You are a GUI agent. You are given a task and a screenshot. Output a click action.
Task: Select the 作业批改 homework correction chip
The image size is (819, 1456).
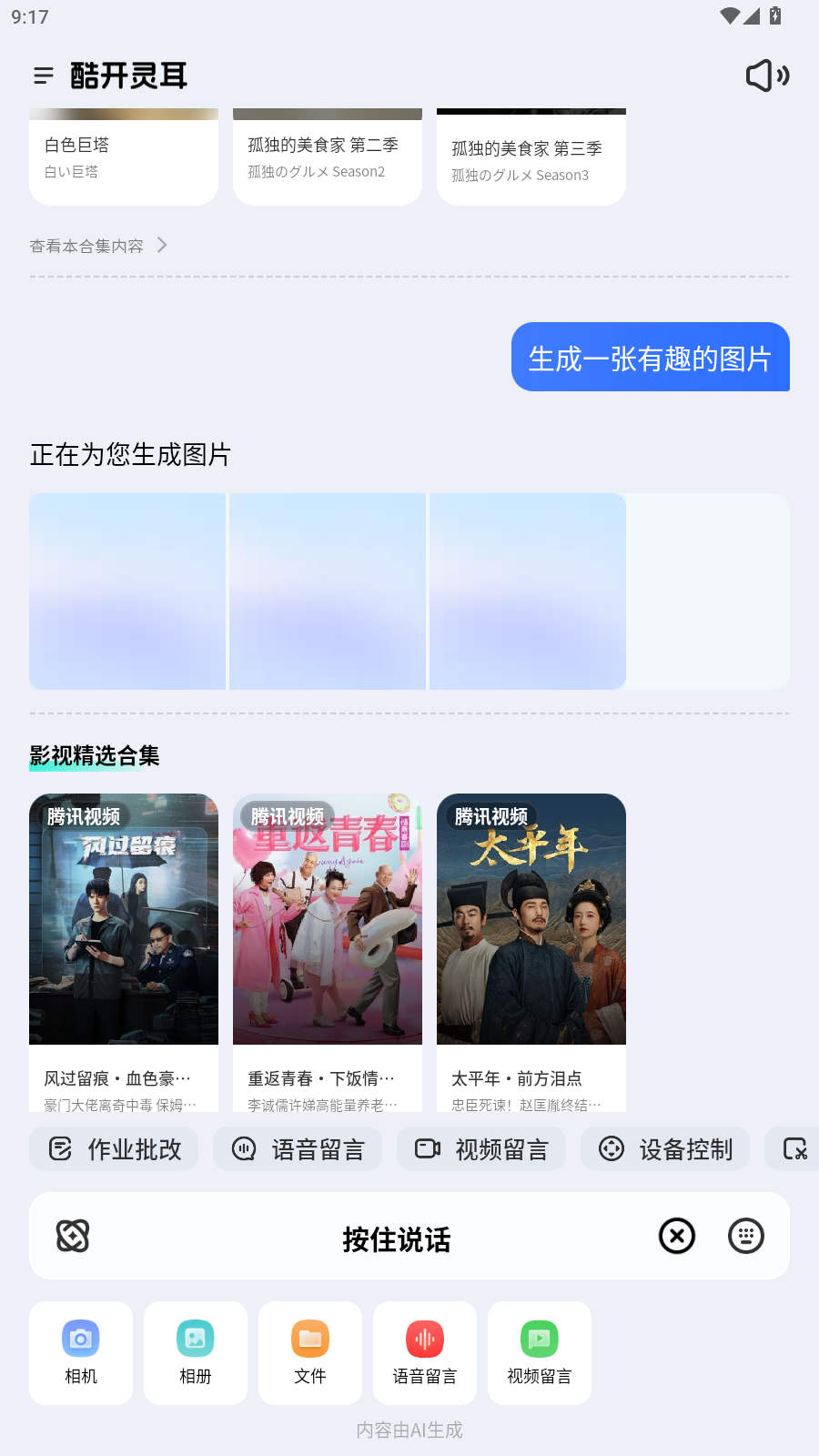pos(113,1148)
